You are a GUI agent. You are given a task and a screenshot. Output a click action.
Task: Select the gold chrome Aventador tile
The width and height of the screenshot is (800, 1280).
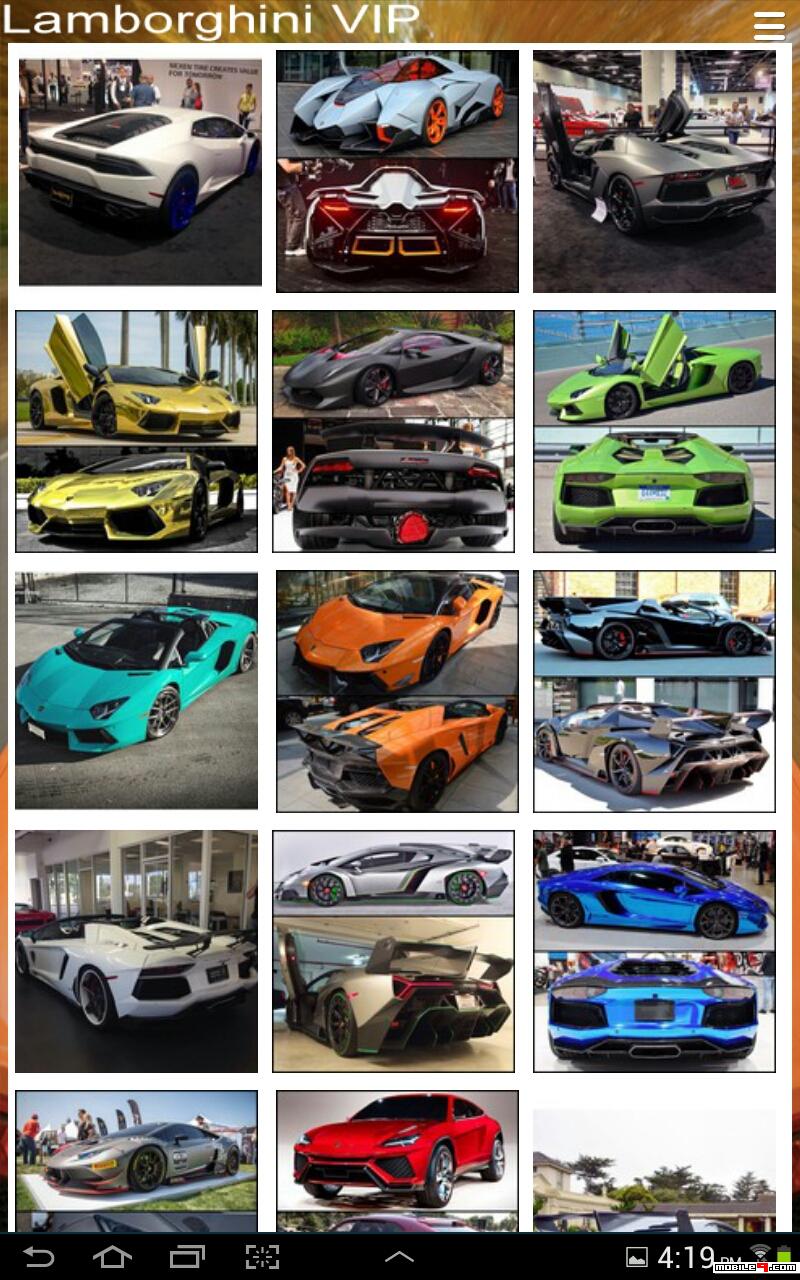click(136, 431)
